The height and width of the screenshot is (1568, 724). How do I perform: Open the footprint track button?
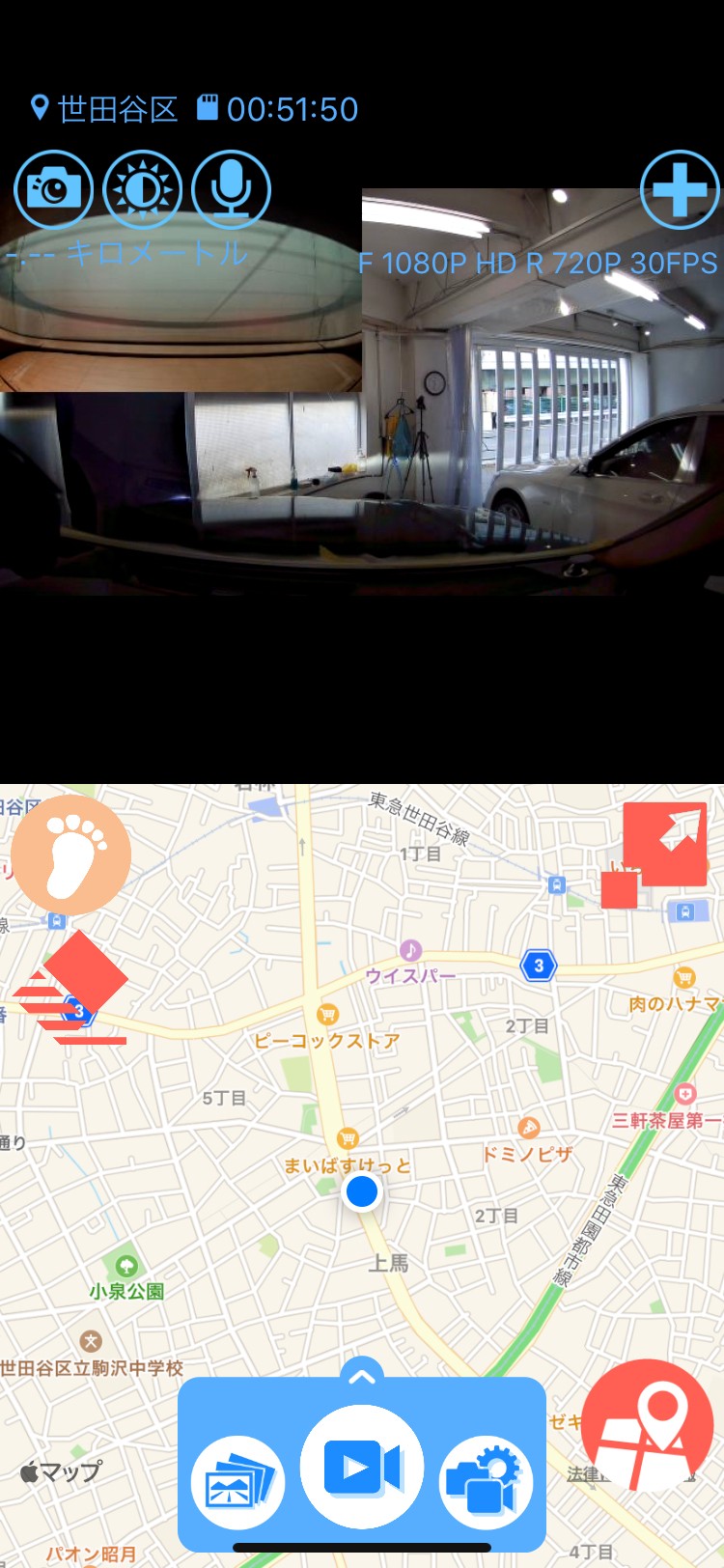pos(71,855)
